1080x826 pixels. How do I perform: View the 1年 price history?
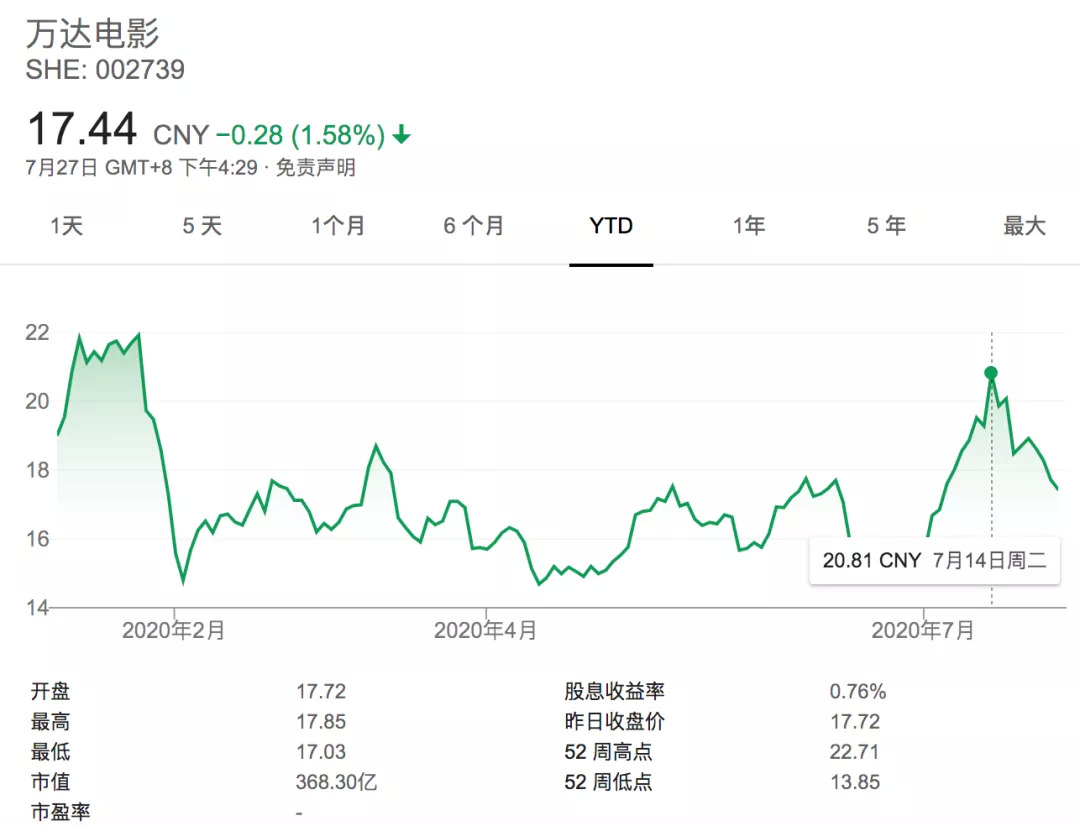tap(748, 226)
